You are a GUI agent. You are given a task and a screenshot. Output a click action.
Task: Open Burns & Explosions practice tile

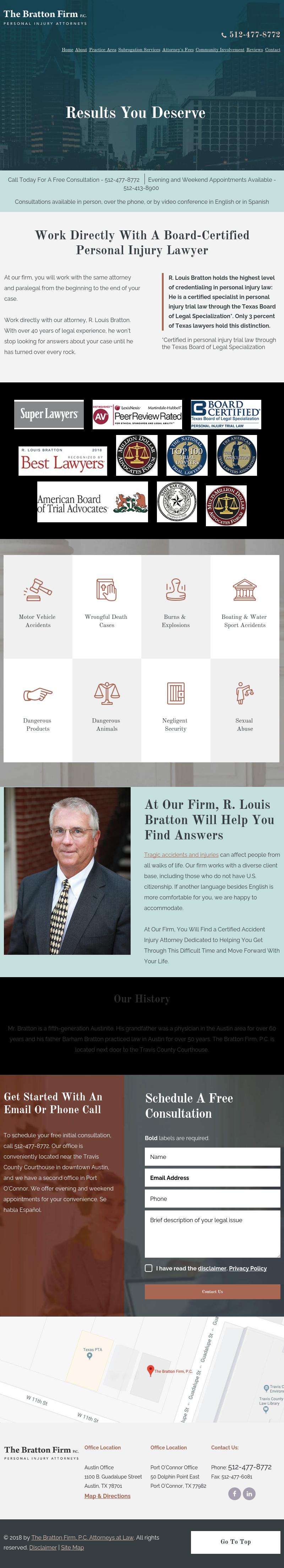tap(176, 606)
